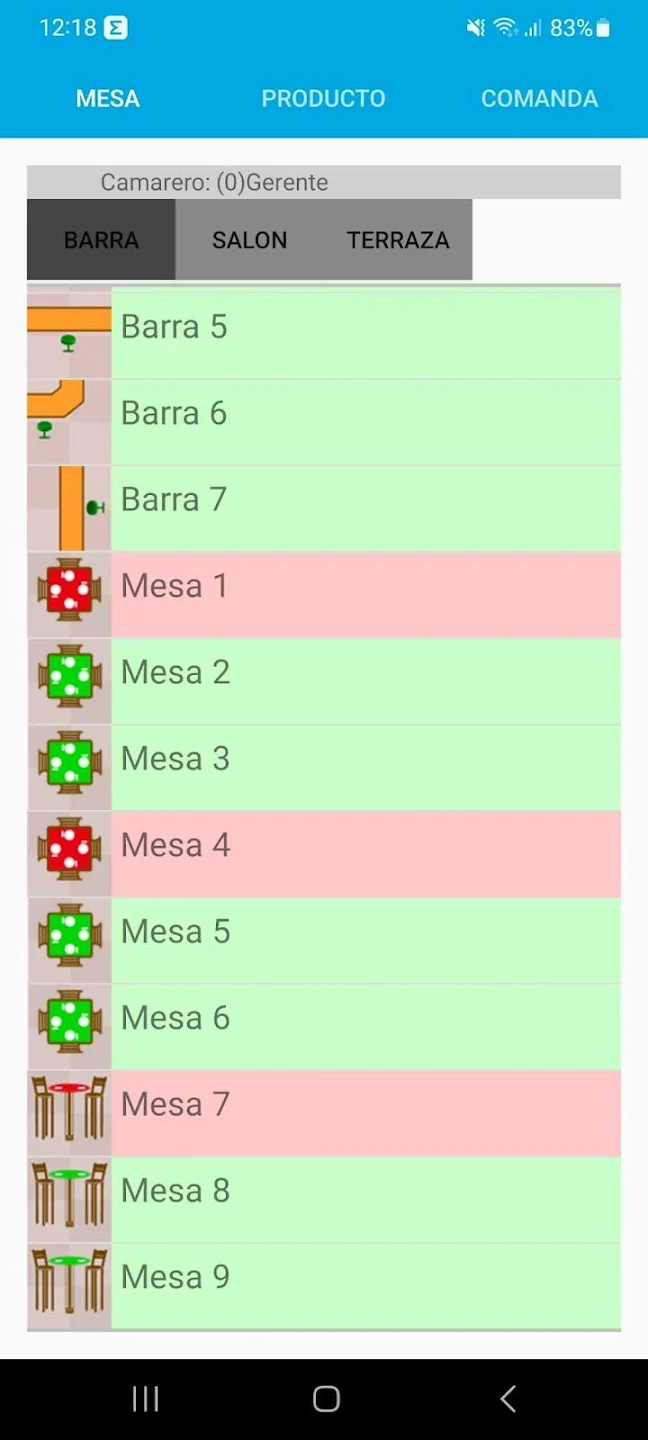This screenshot has height=1440, width=648.
Task: Select the BARRA zone
Action: (x=101, y=240)
